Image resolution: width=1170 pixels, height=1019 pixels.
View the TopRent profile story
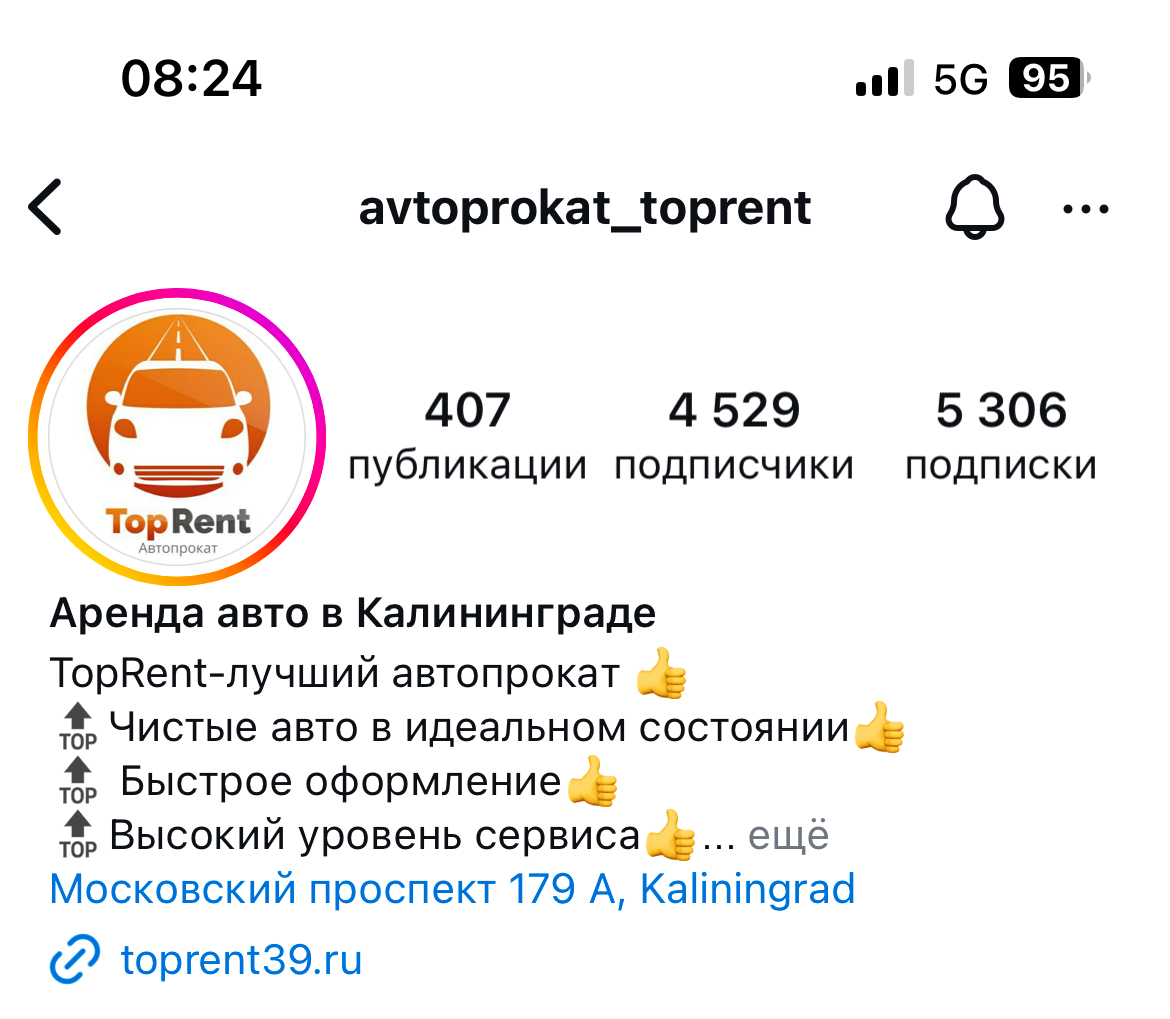pyautogui.click(x=178, y=436)
